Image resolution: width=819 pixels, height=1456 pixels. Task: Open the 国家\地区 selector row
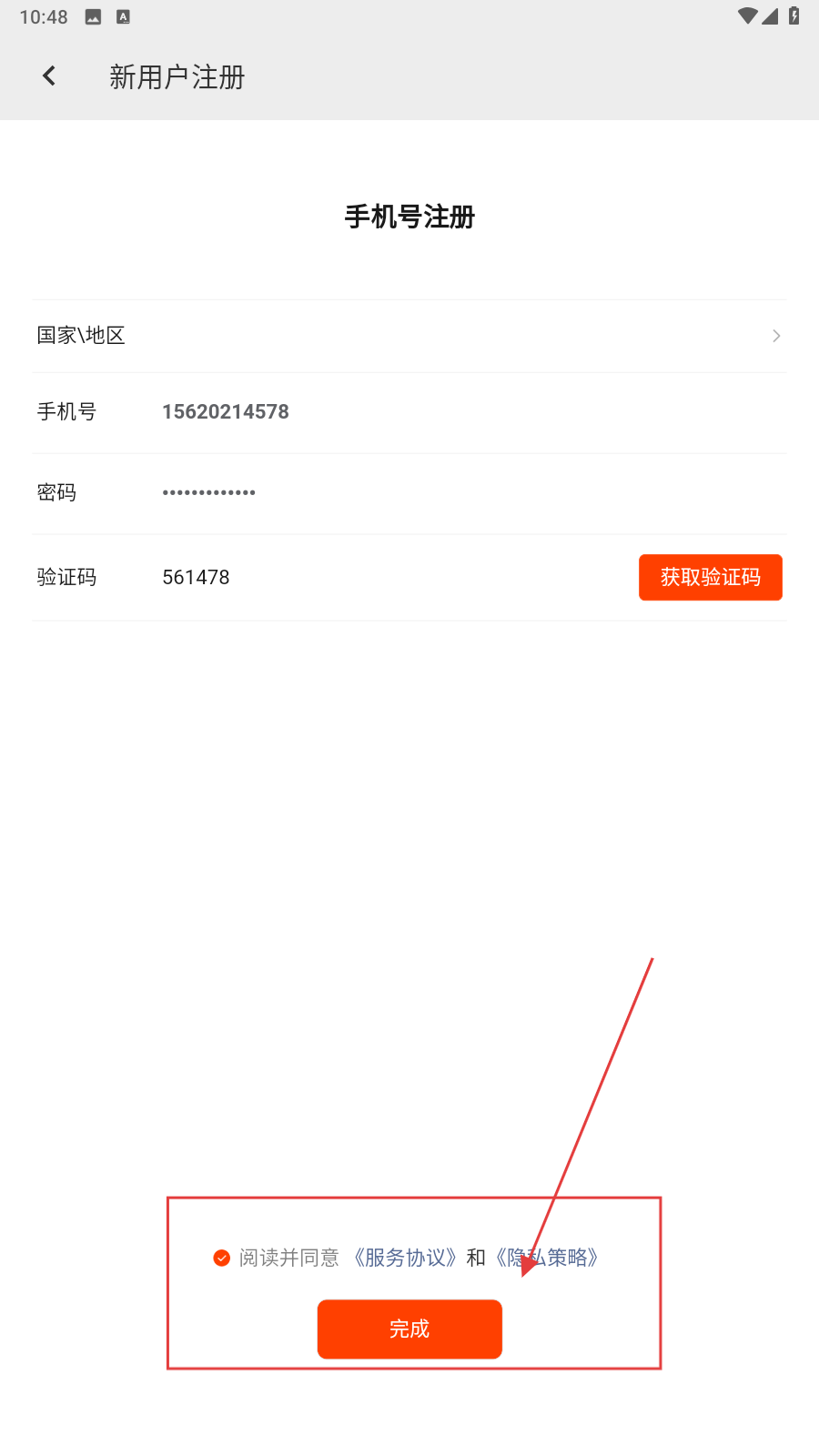click(x=409, y=336)
